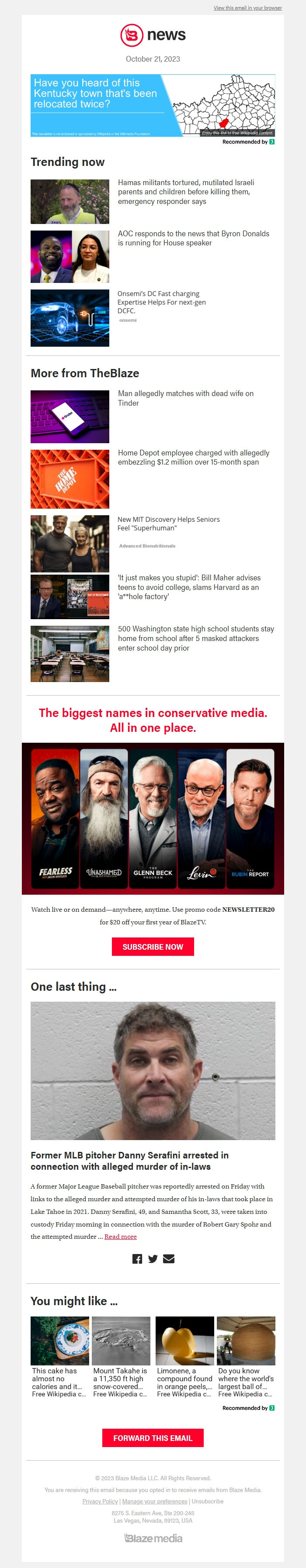Open the AOC responds to Byron Donalds article
The height and width of the screenshot is (1568, 306).
point(193,238)
